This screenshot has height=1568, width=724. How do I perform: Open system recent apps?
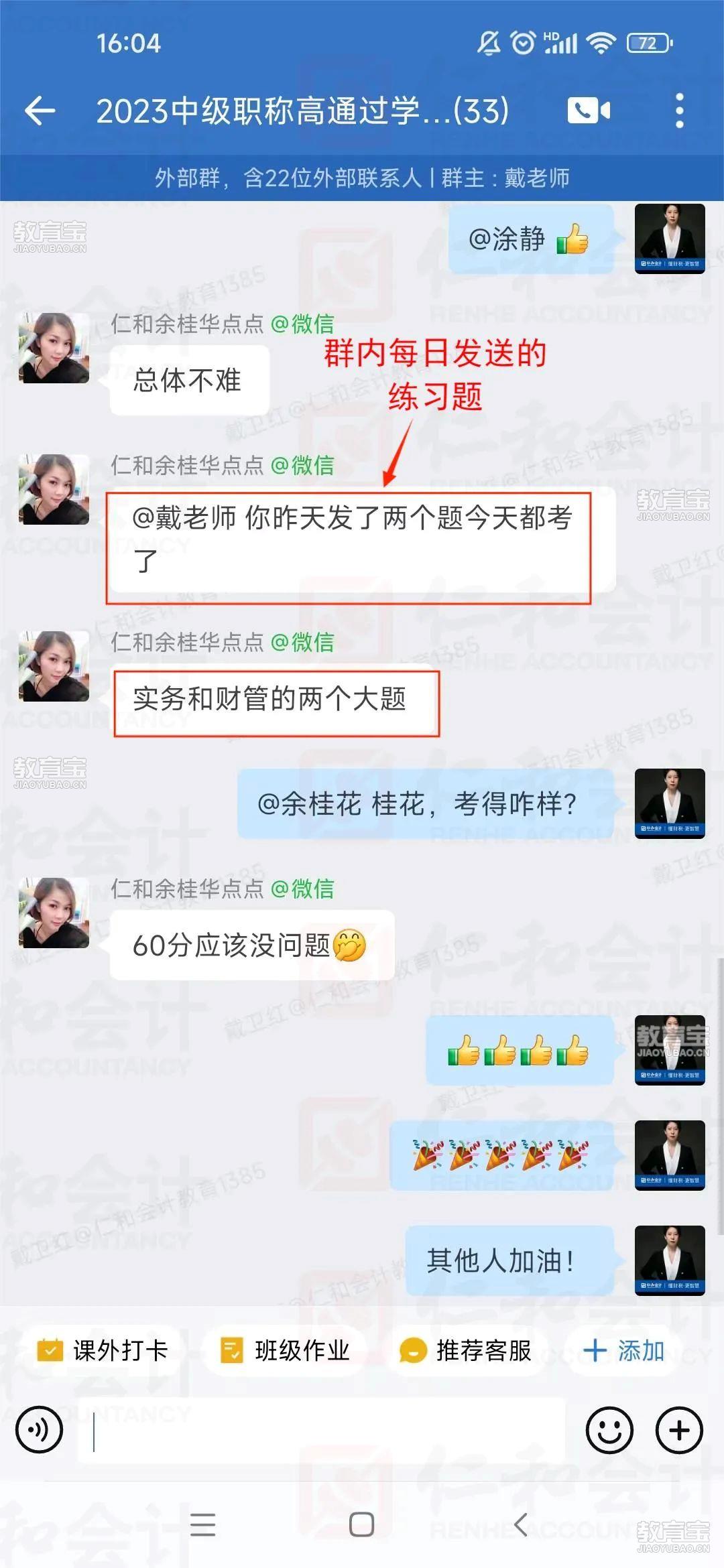pyautogui.click(x=202, y=1524)
